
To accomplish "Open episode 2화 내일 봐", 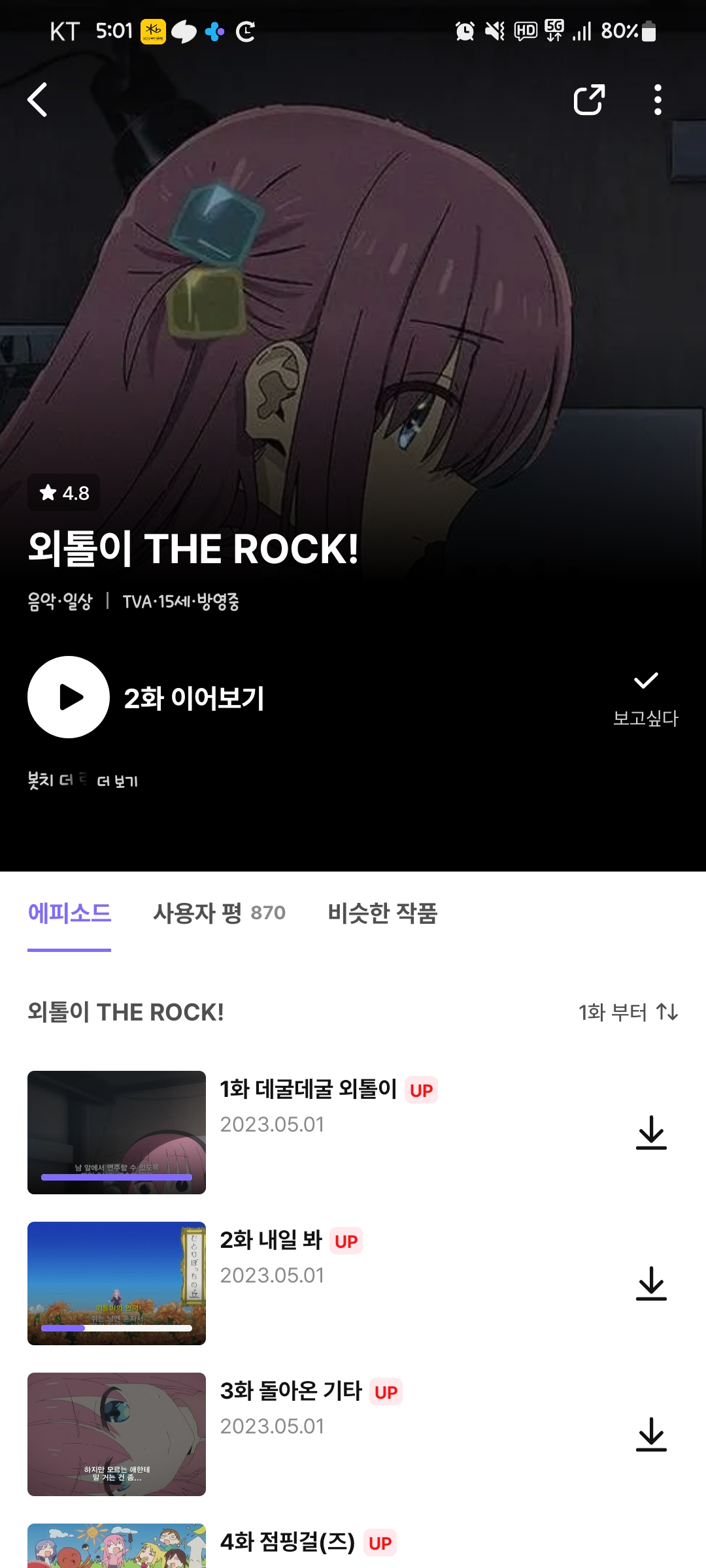I will [271, 1241].
